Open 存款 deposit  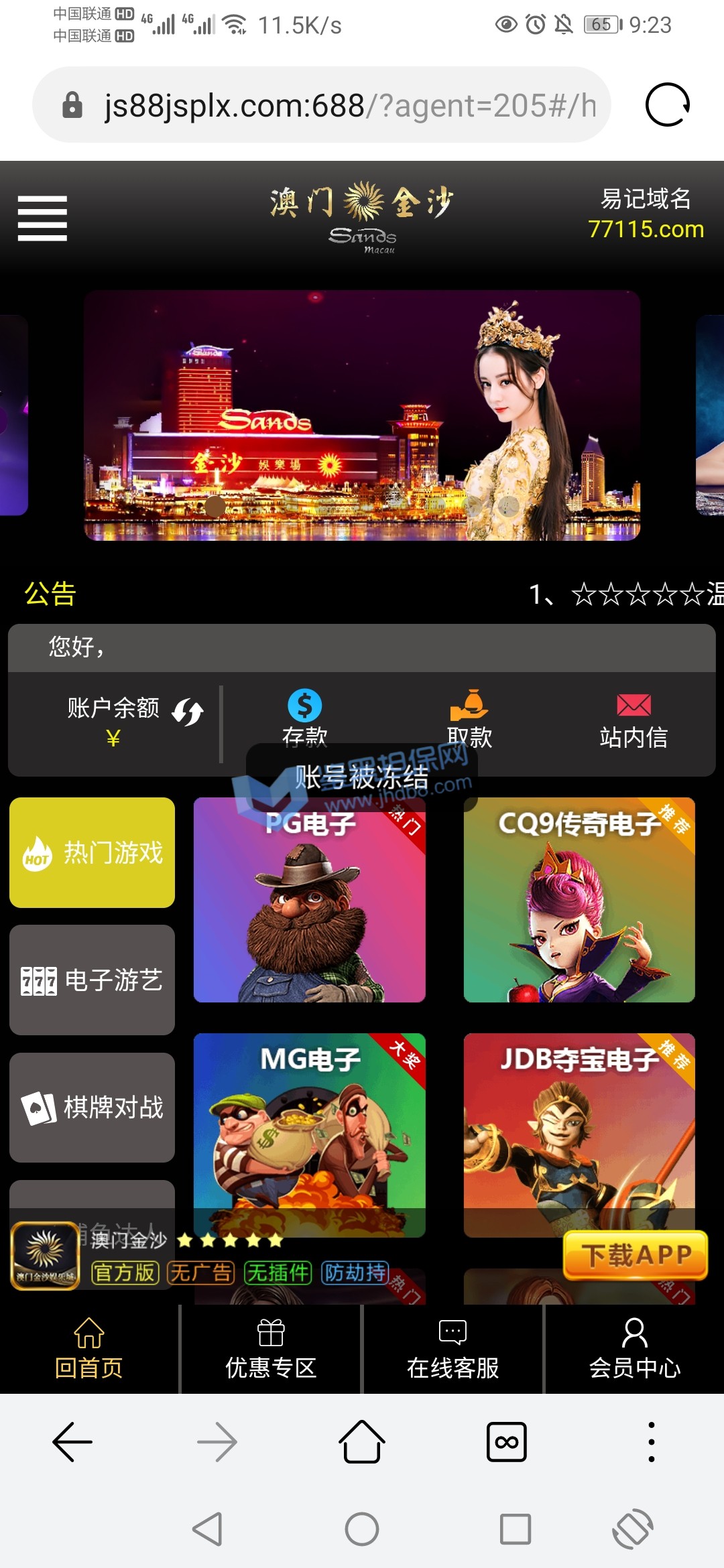coord(304,717)
